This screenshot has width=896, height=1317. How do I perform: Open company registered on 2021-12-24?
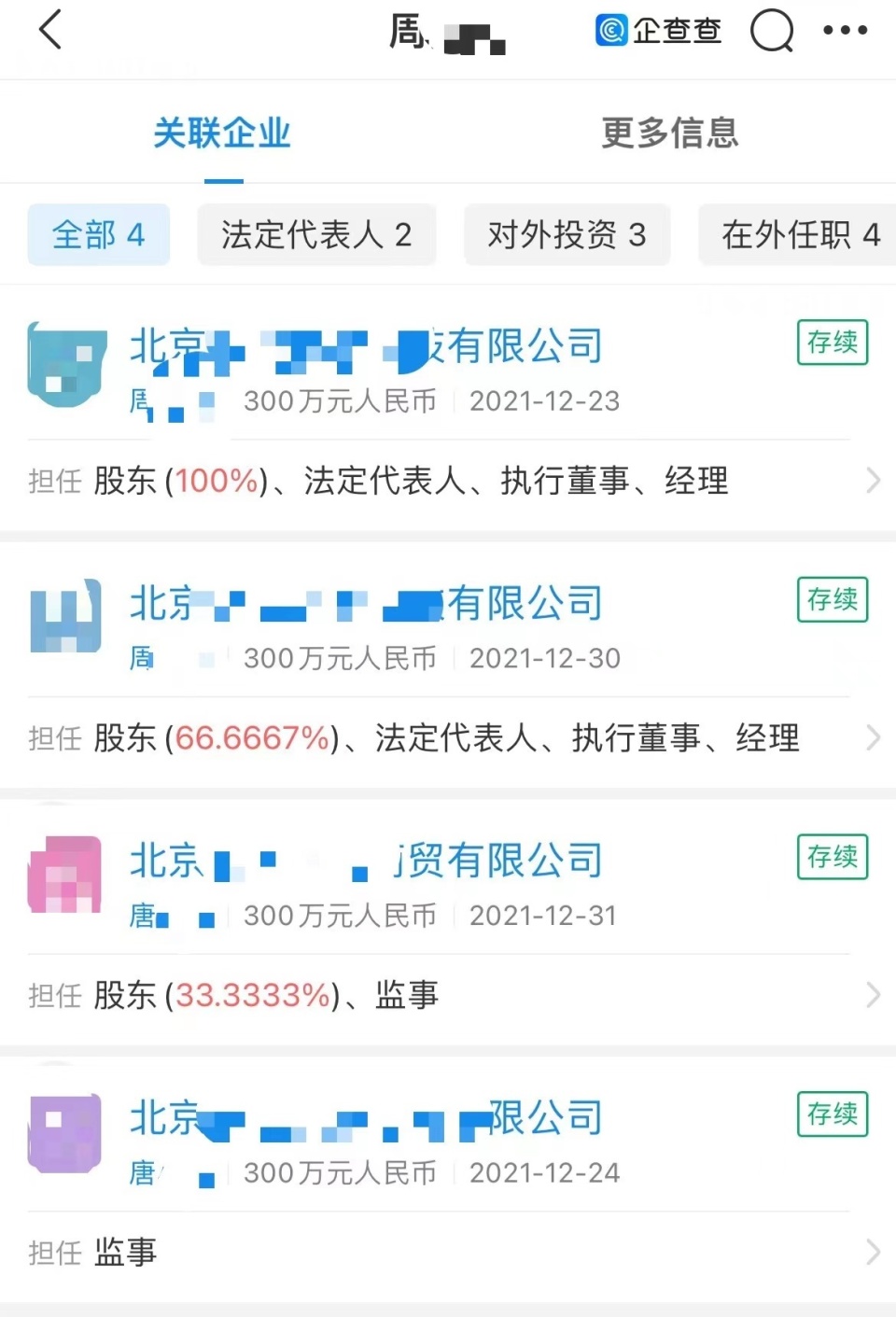coord(366,1118)
